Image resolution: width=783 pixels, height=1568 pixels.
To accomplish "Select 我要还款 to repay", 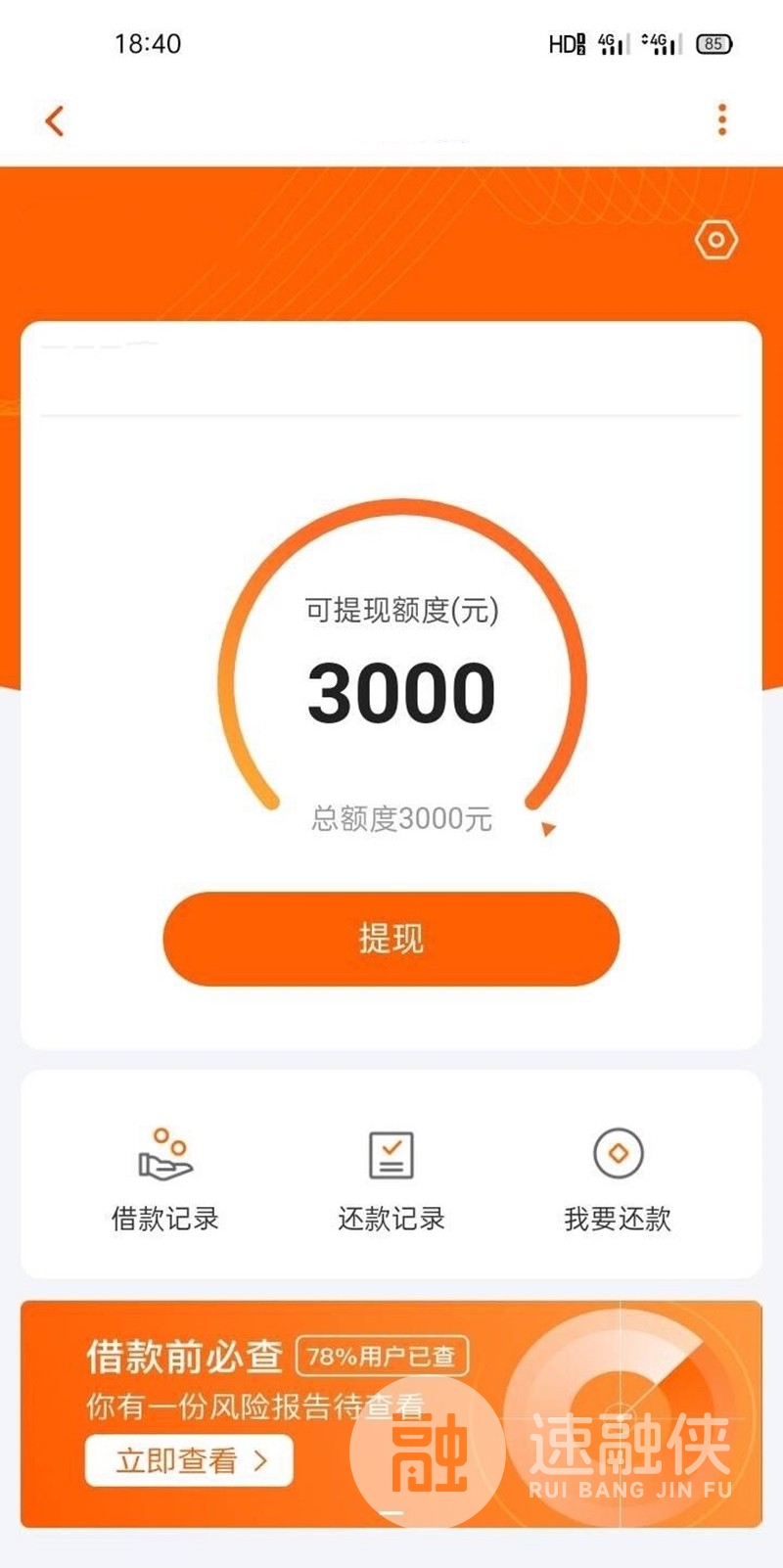I will click(x=618, y=1178).
